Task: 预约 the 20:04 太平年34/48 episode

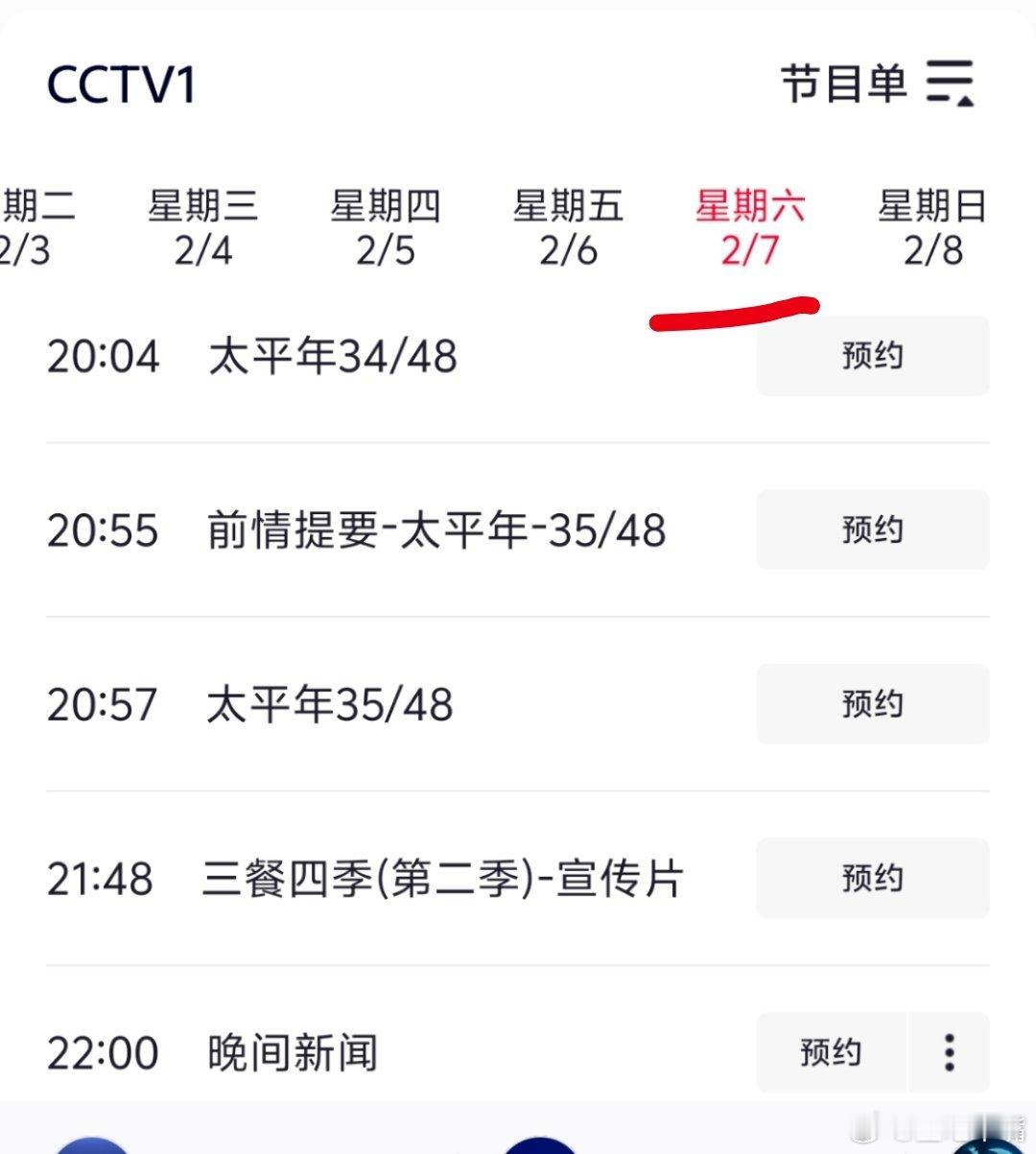Action: 871,355
